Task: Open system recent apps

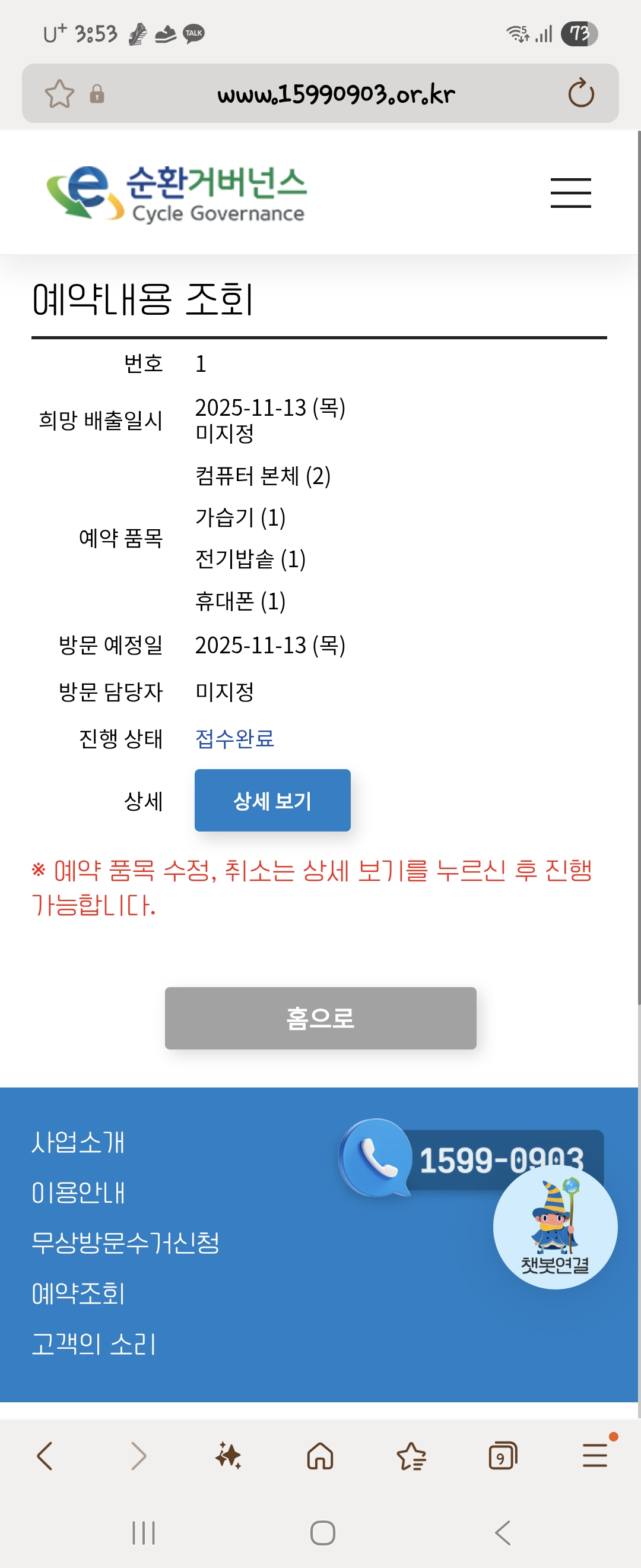Action: point(144,1533)
